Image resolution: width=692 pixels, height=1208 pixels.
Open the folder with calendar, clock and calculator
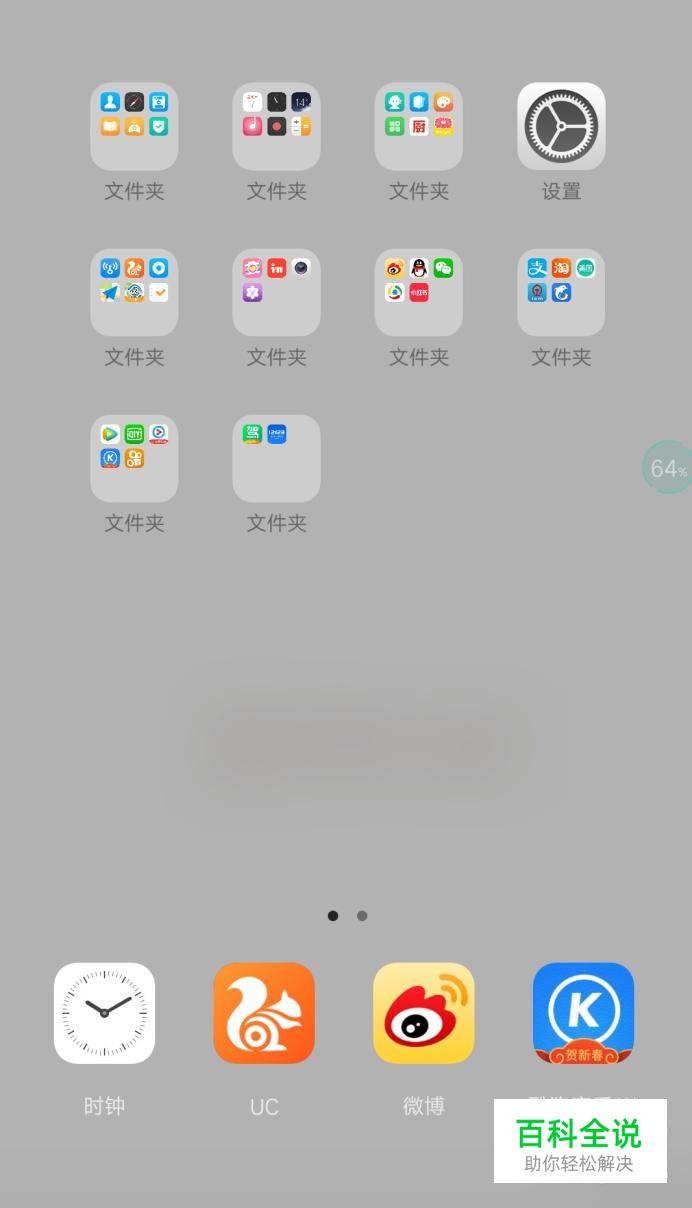click(276, 127)
